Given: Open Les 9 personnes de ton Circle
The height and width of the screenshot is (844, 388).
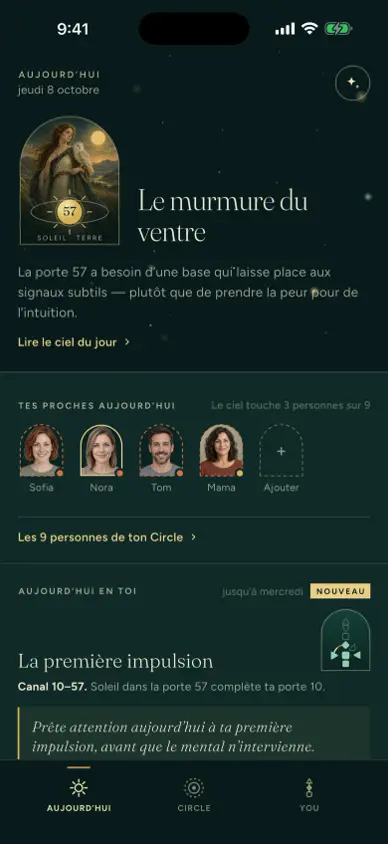Looking at the screenshot, I should pos(107,537).
